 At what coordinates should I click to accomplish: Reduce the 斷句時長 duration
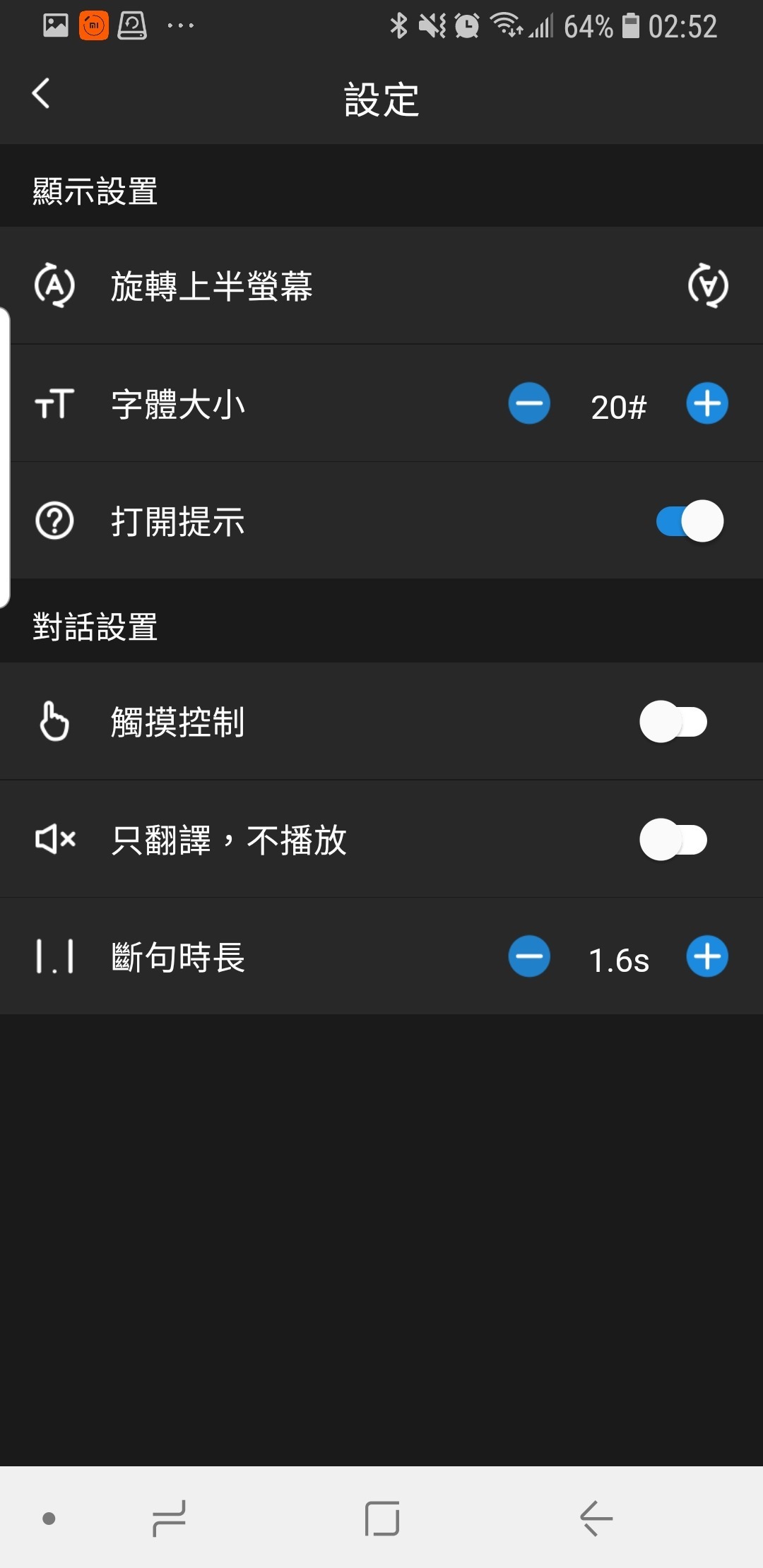point(529,957)
